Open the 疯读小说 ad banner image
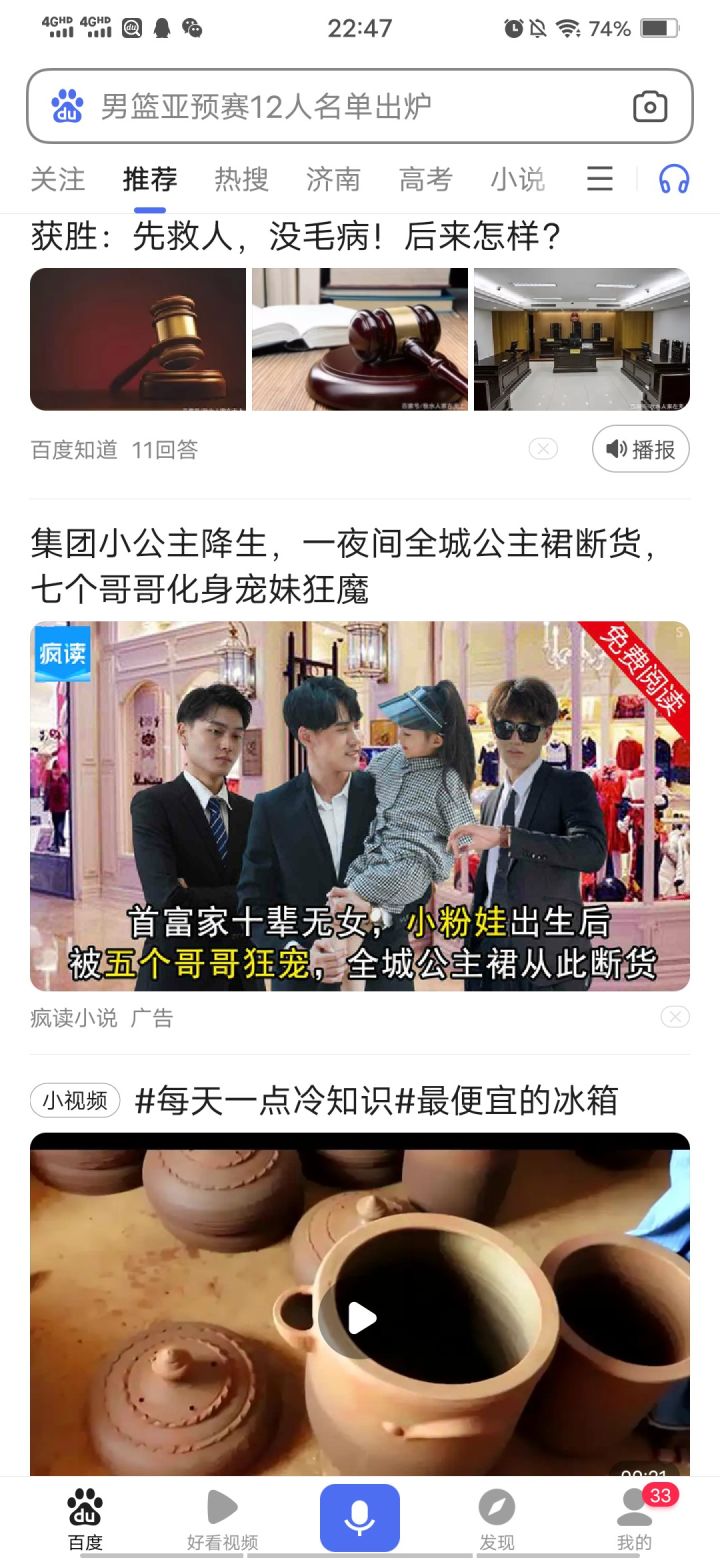 coord(360,806)
